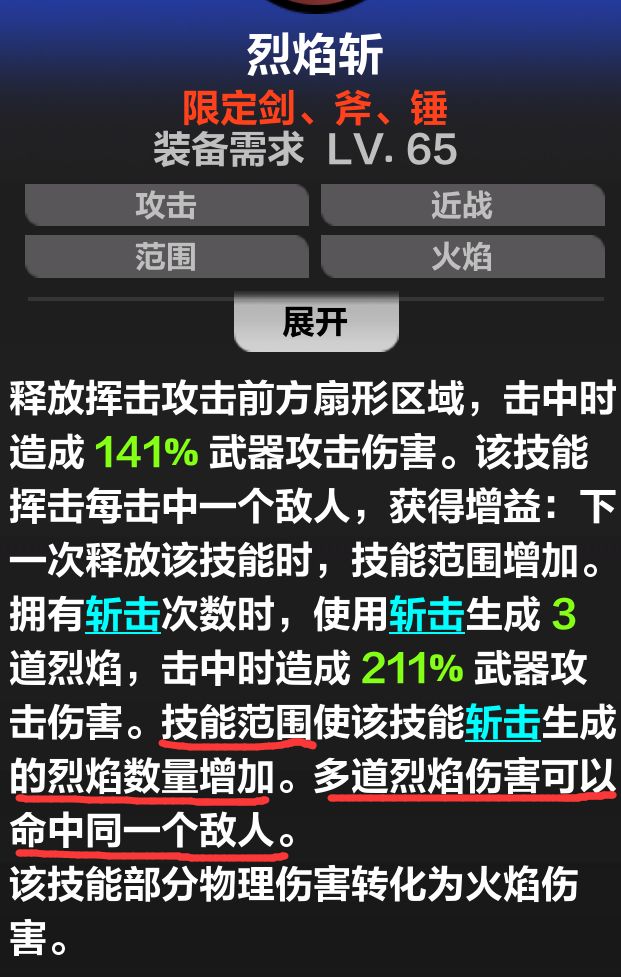This screenshot has width=621, height=977.
Task: Open the 斩击 link right after 使用
Action: click(427, 615)
